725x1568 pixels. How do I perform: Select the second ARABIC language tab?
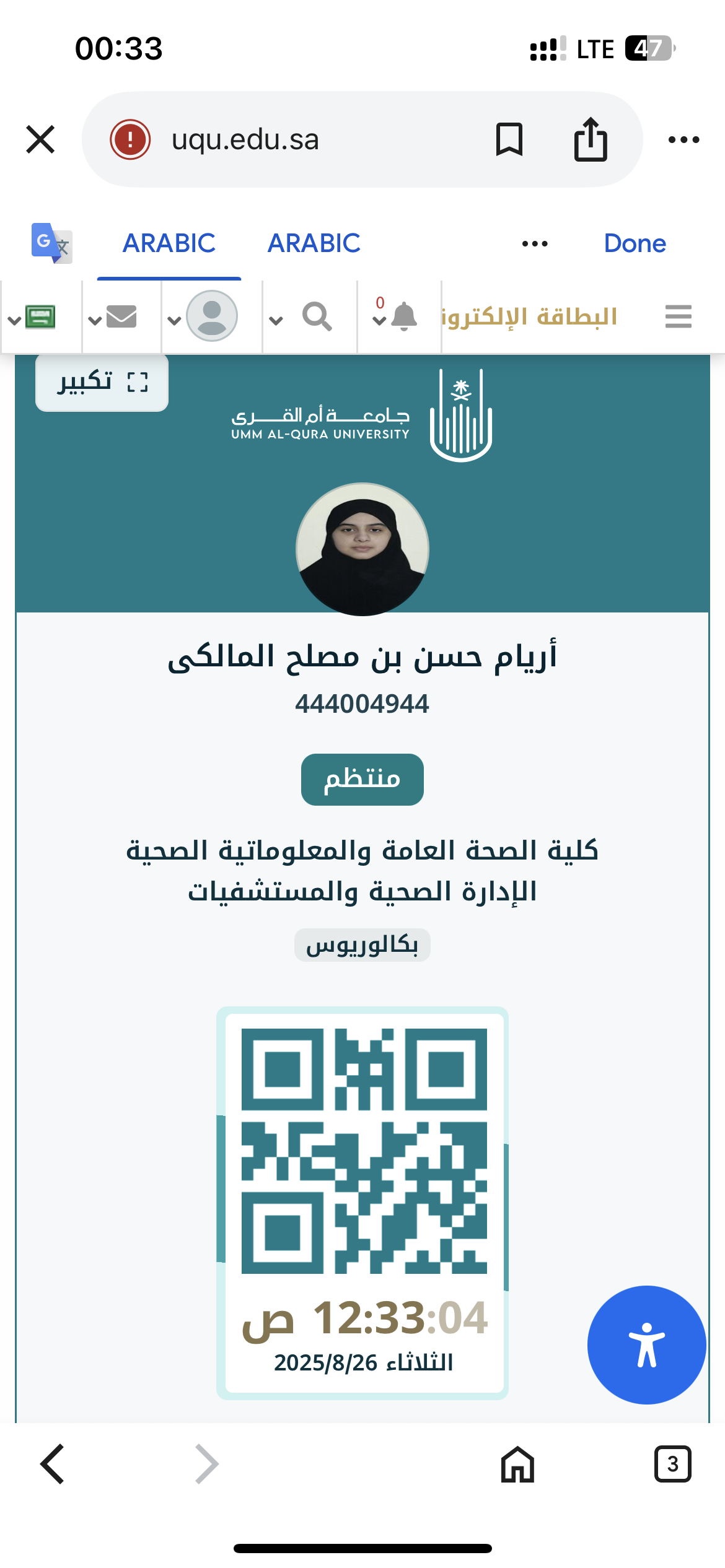click(314, 243)
